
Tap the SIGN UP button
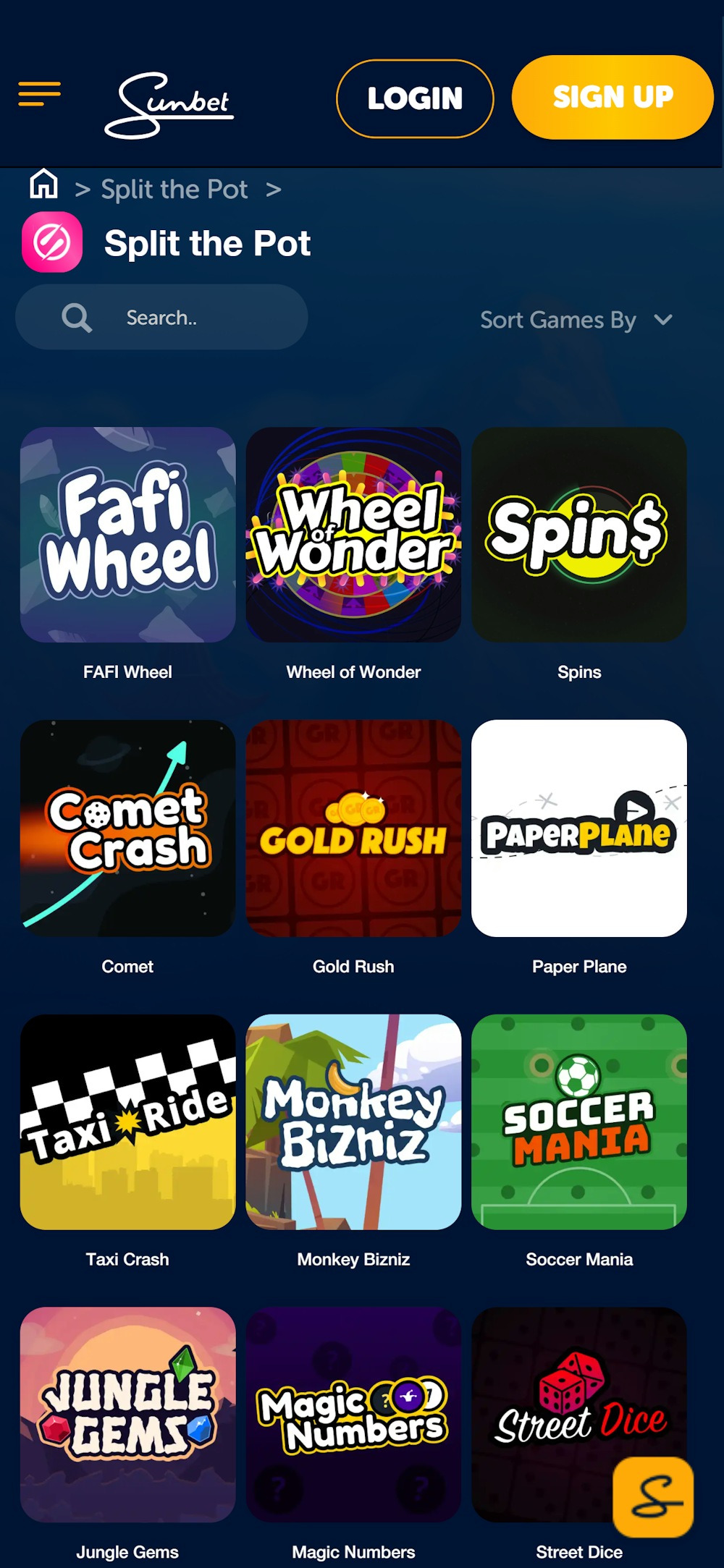pyautogui.click(x=613, y=97)
